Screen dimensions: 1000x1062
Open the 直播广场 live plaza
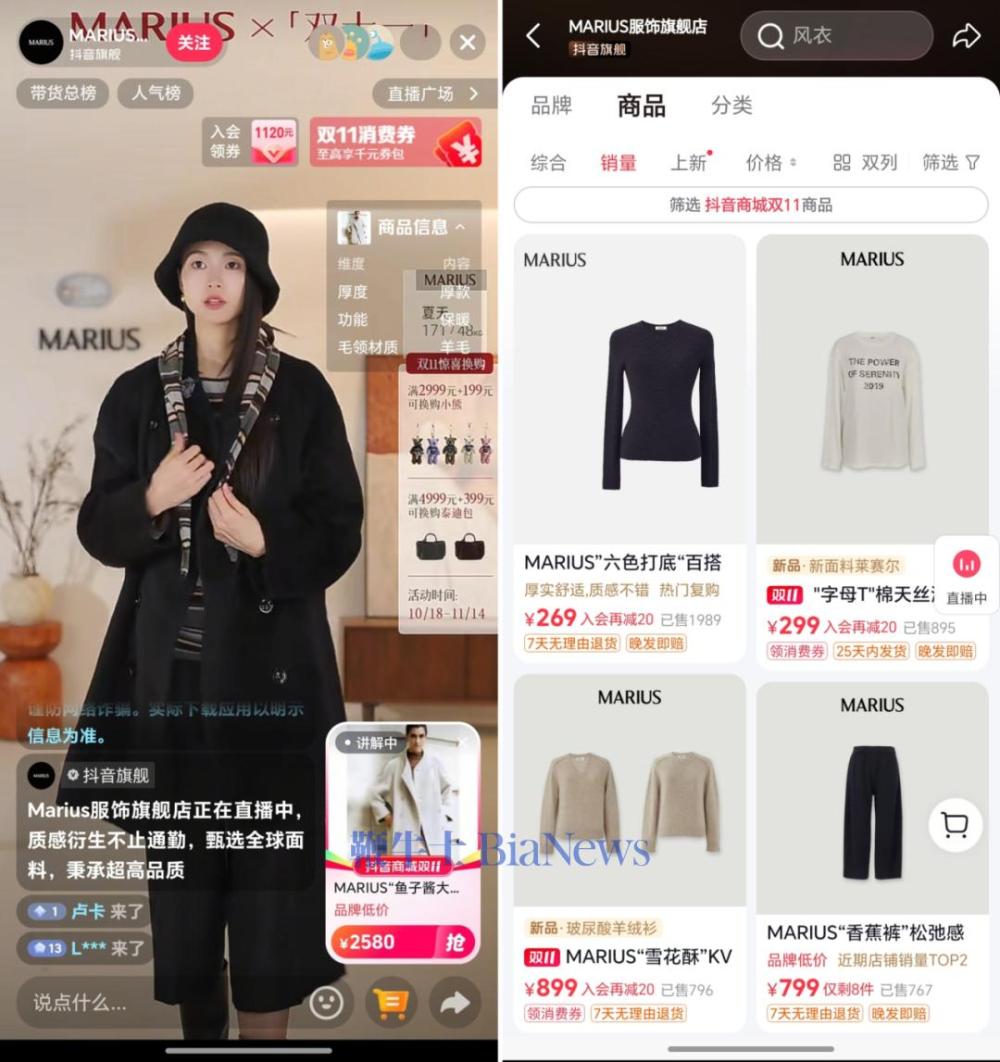pos(433,94)
